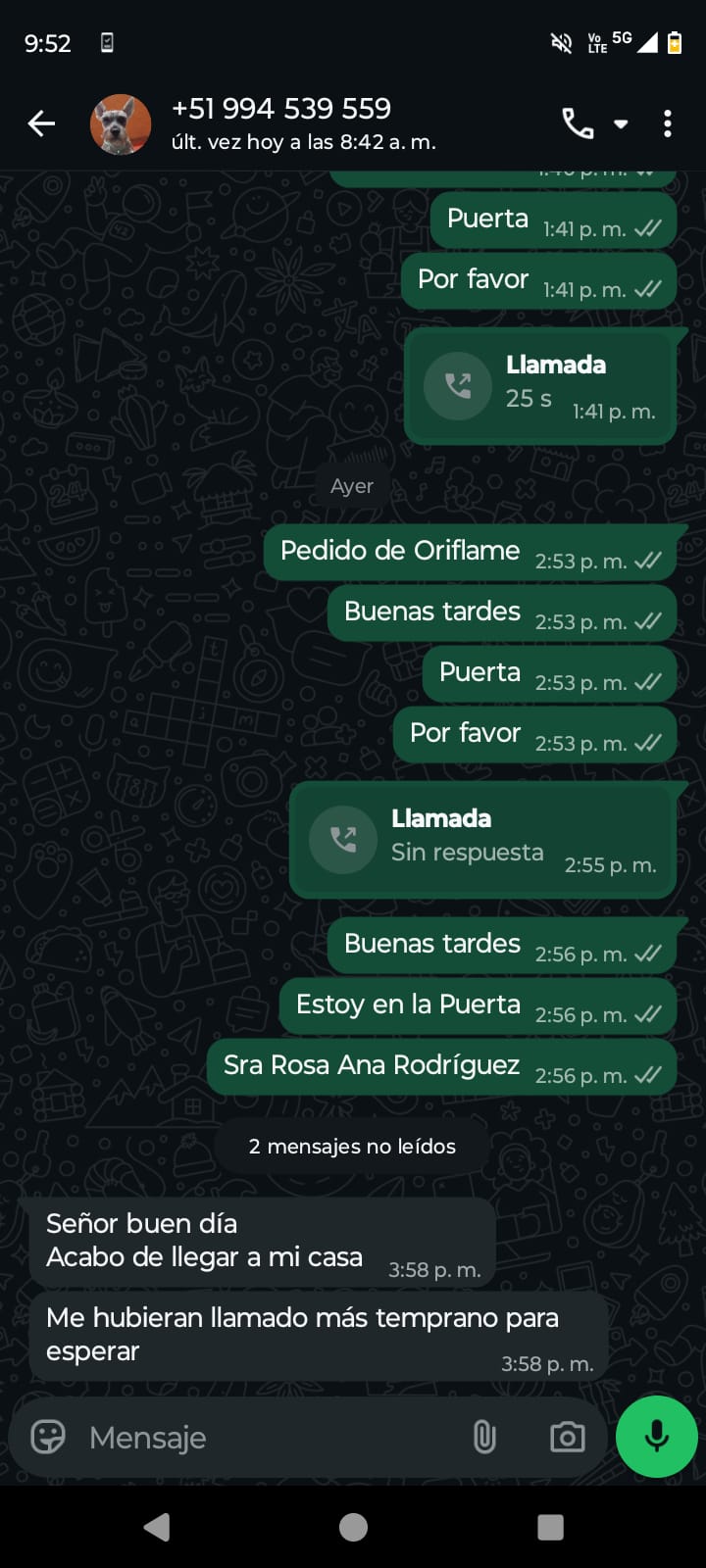
Task: Open the 25 s call entry
Action: pos(540,385)
